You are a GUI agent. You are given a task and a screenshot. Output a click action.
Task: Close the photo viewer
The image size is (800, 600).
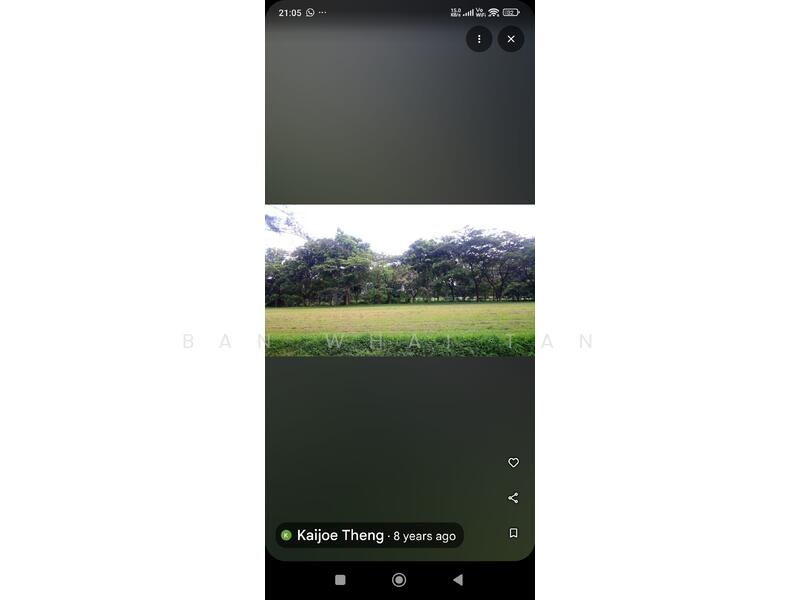[x=511, y=39]
